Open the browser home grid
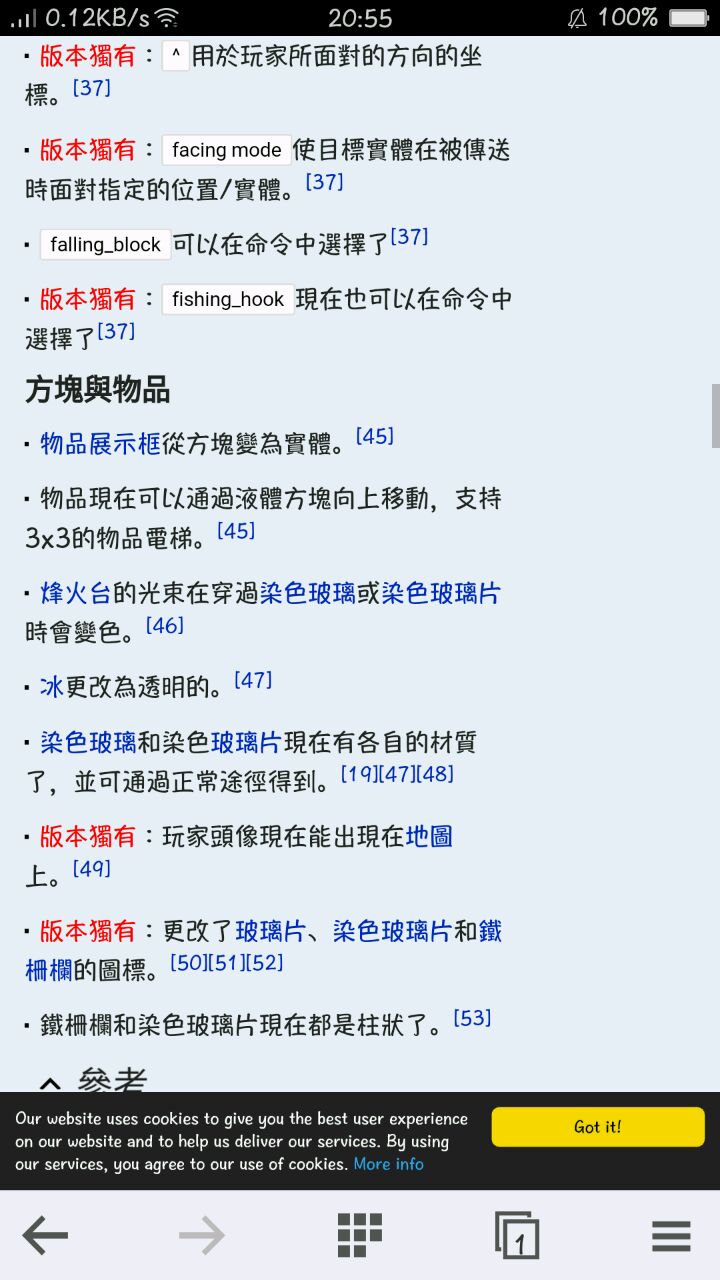 (x=360, y=1236)
